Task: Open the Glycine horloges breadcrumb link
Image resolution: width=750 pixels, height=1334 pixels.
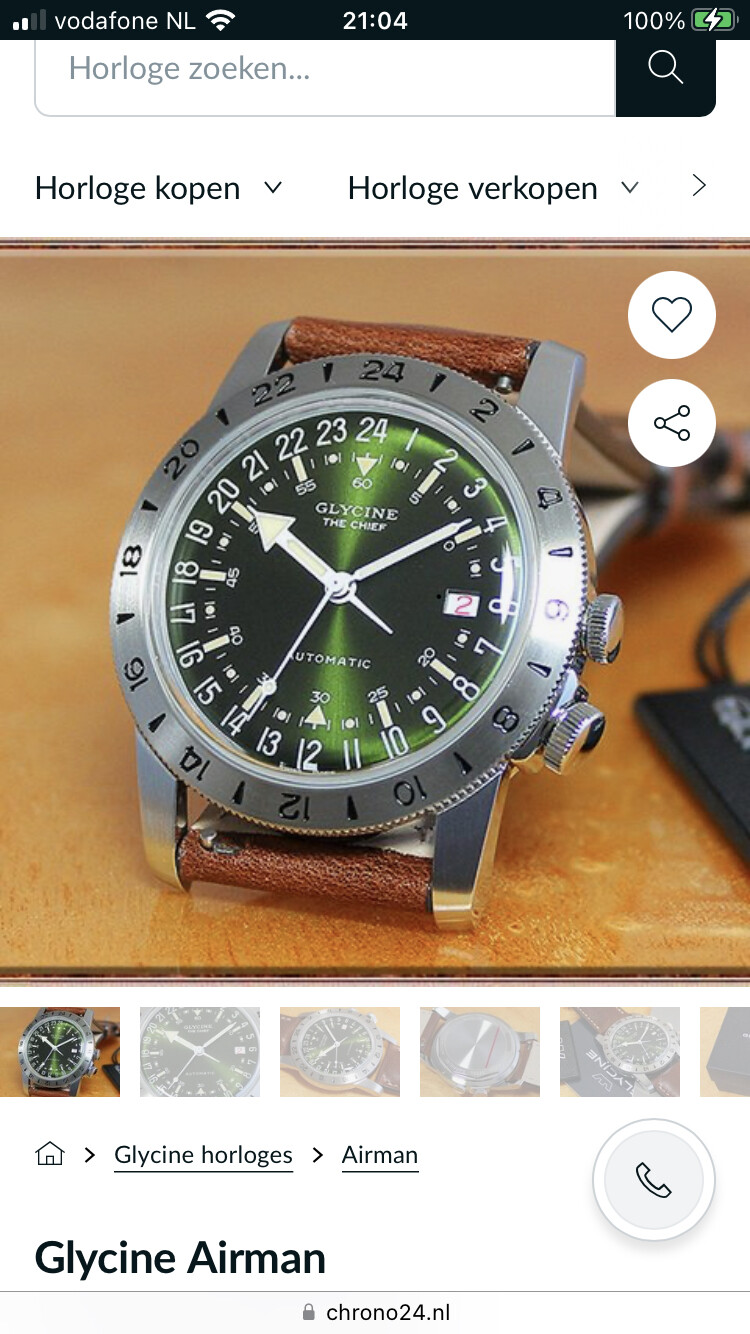Action: [x=204, y=1155]
